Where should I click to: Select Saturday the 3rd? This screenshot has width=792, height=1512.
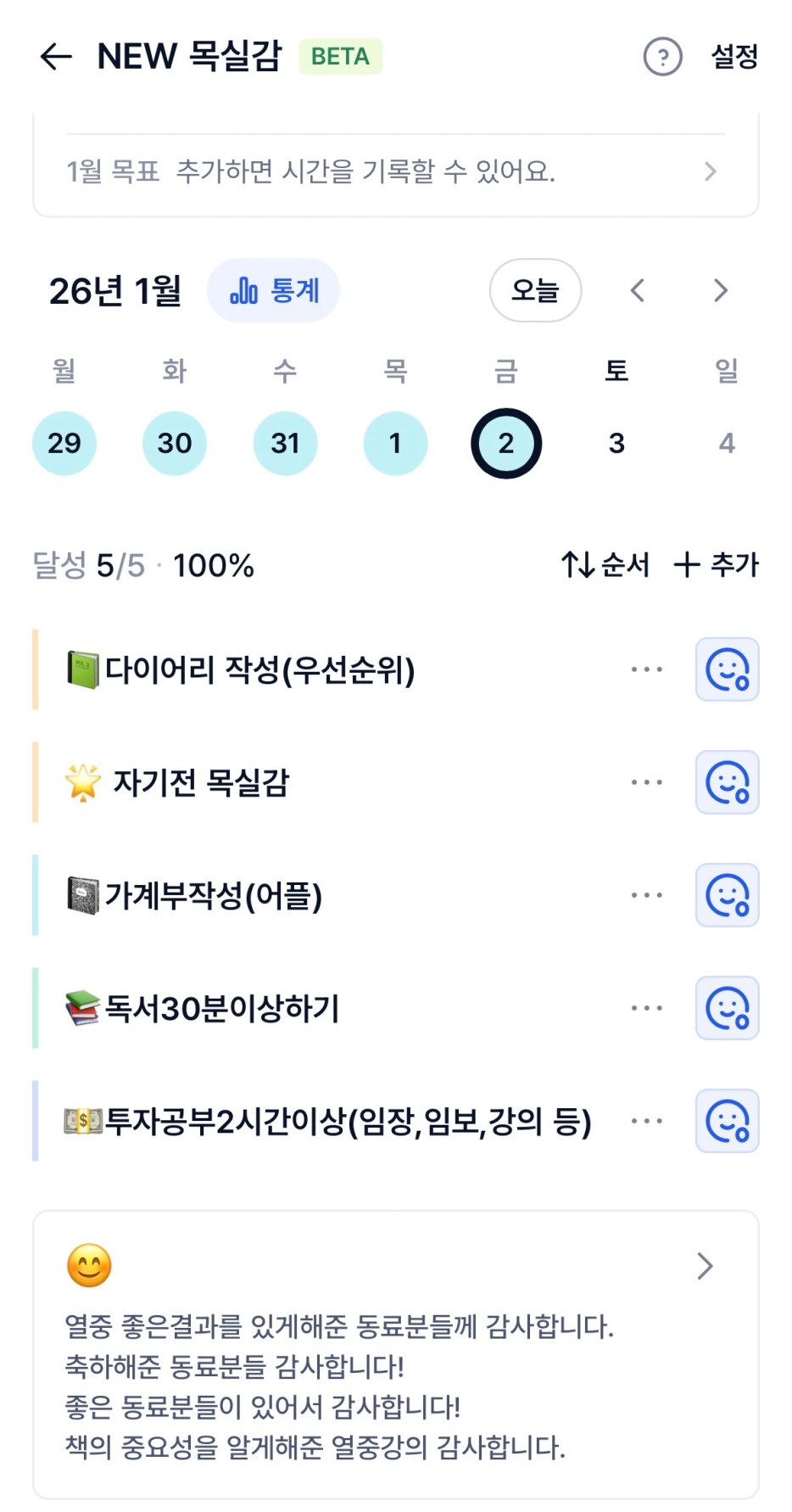616,443
